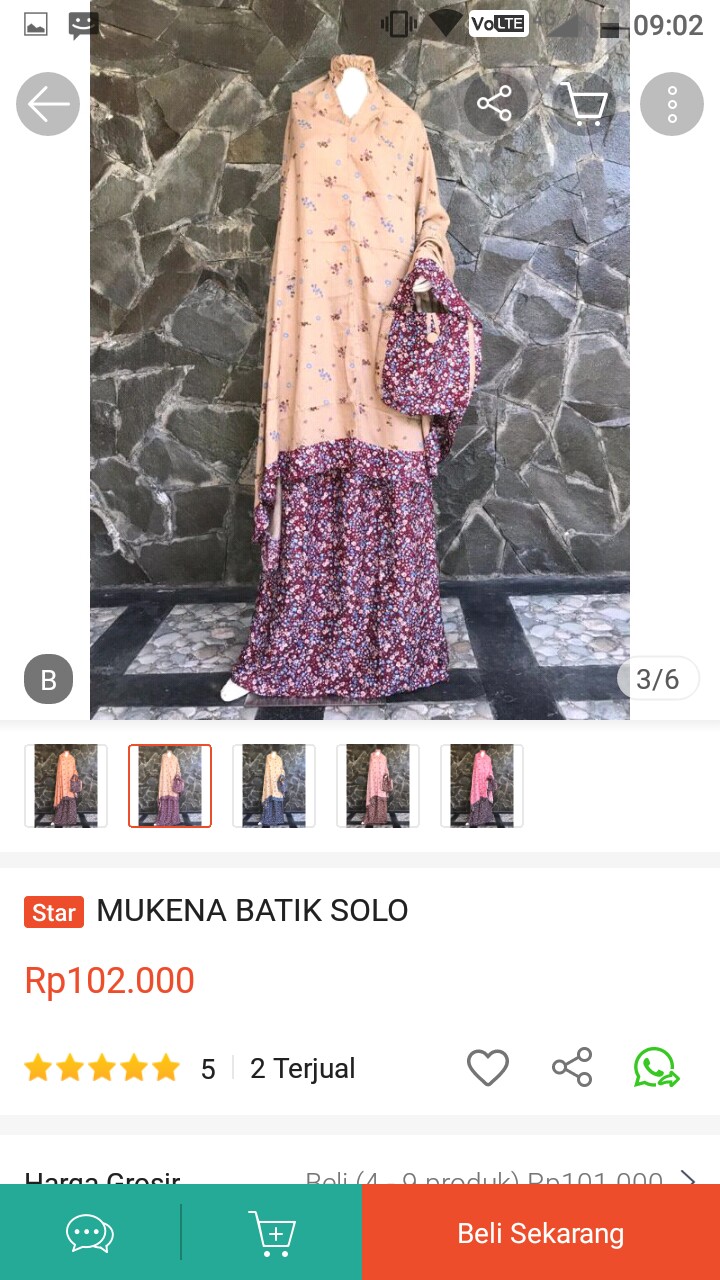Tap the Star shop label

click(x=53, y=912)
